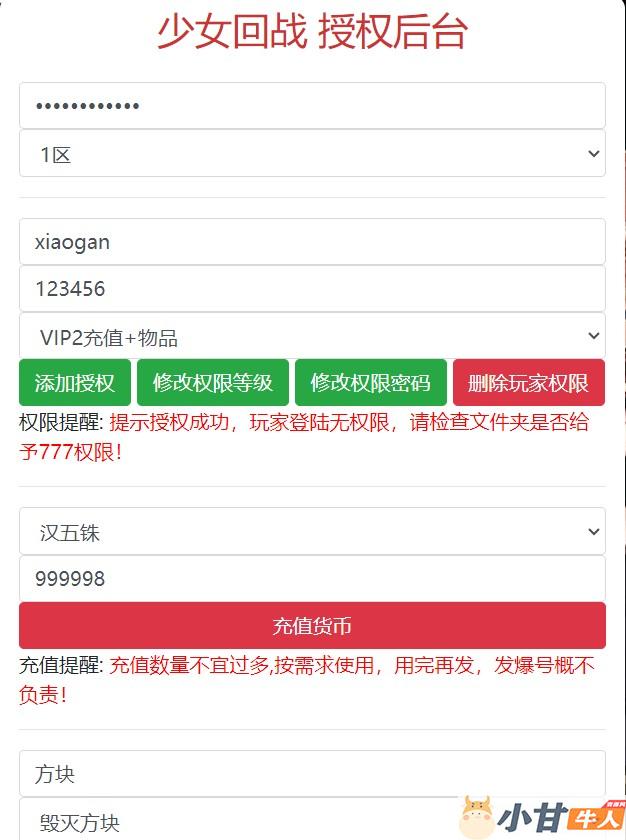
Task: Focus the 方块 item search field
Action: pos(312,774)
